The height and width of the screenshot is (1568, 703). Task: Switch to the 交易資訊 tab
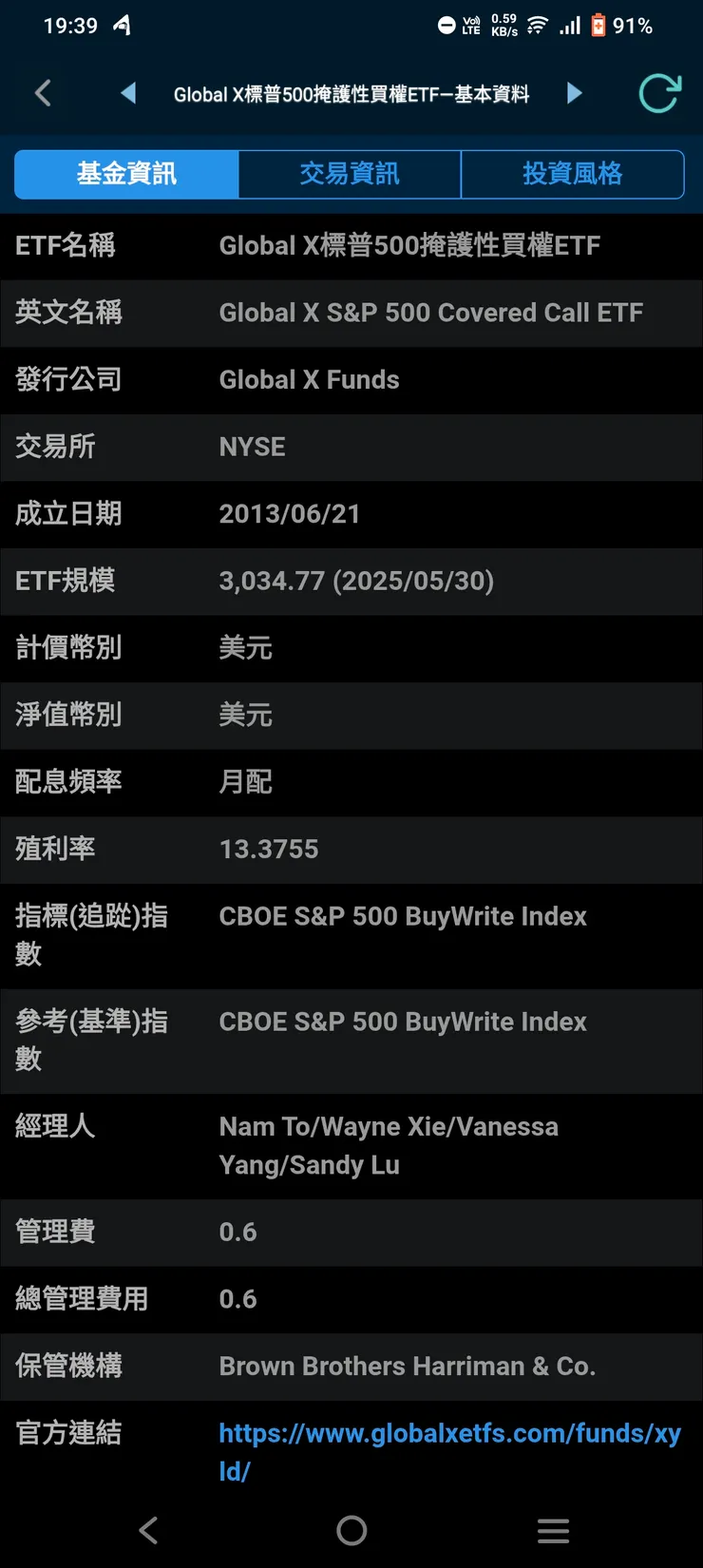coord(350,174)
